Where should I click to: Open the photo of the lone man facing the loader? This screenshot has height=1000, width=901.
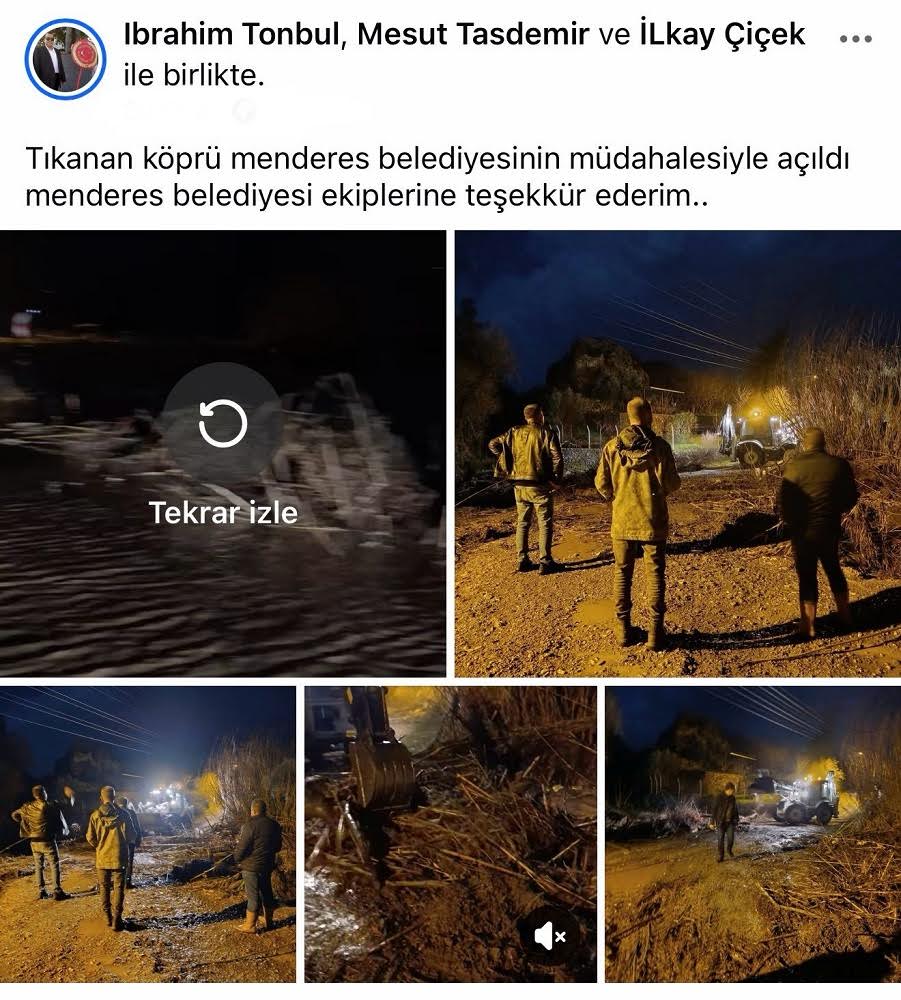tap(752, 833)
